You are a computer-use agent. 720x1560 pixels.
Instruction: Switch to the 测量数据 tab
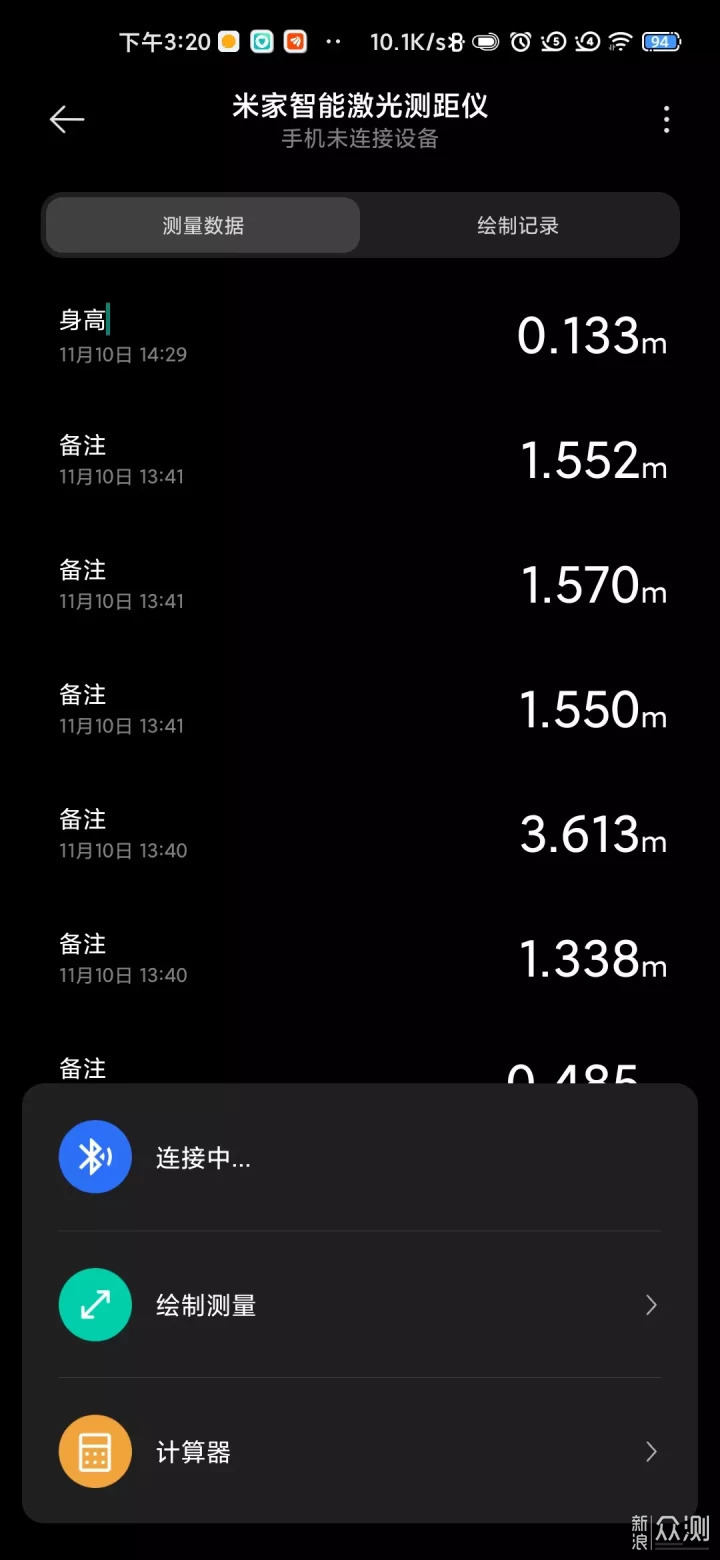[x=203, y=225]
